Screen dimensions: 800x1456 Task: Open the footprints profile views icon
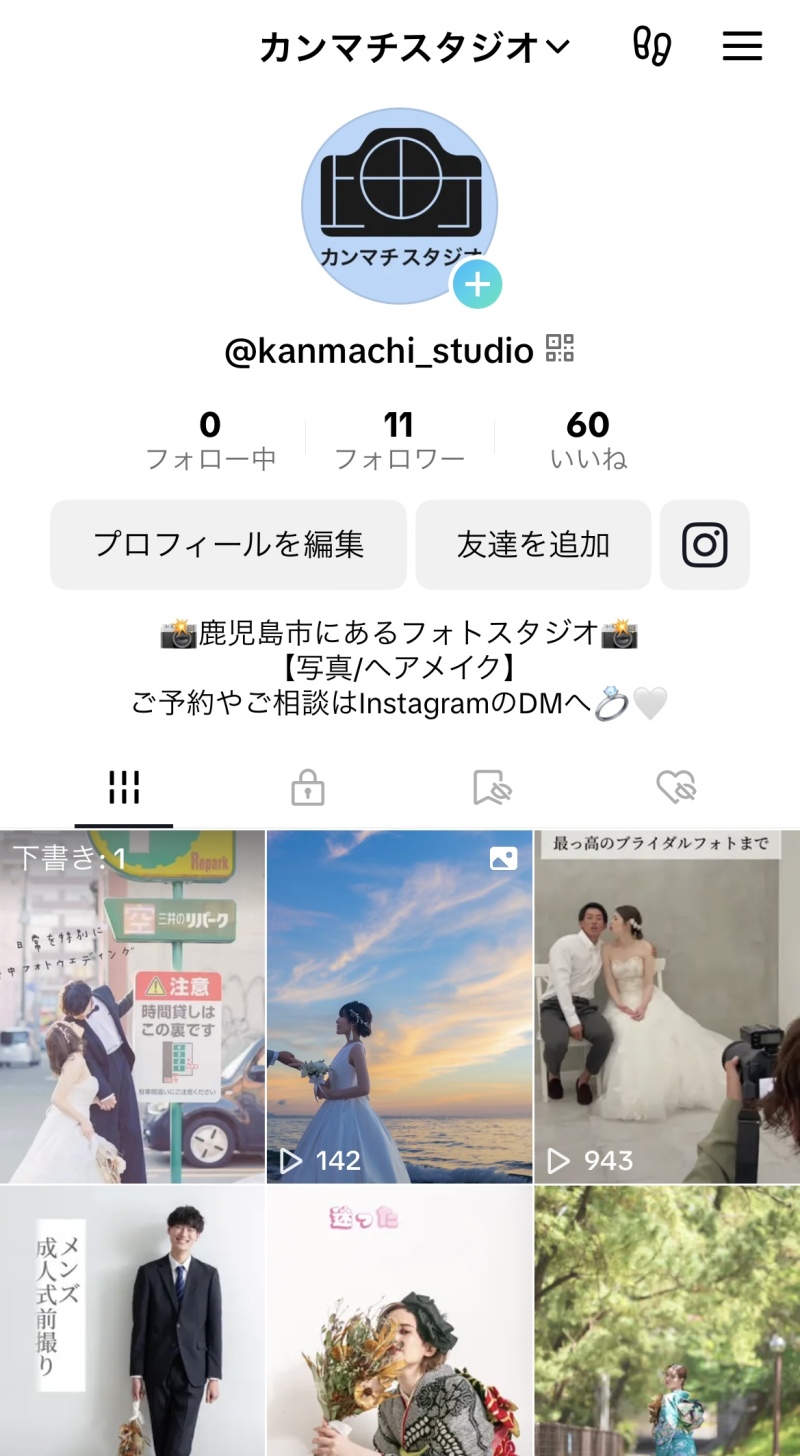[x=652, y=46]
